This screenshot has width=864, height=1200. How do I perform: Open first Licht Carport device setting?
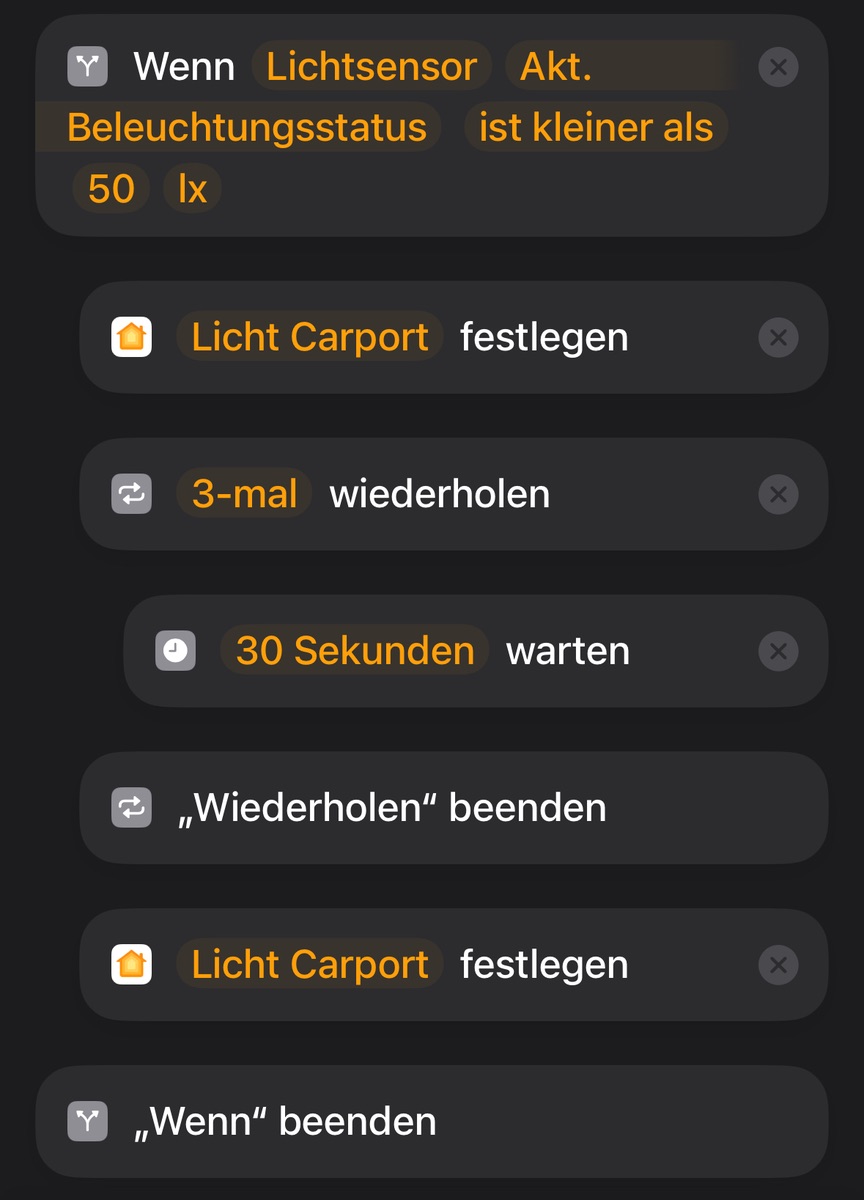[310, 337]
